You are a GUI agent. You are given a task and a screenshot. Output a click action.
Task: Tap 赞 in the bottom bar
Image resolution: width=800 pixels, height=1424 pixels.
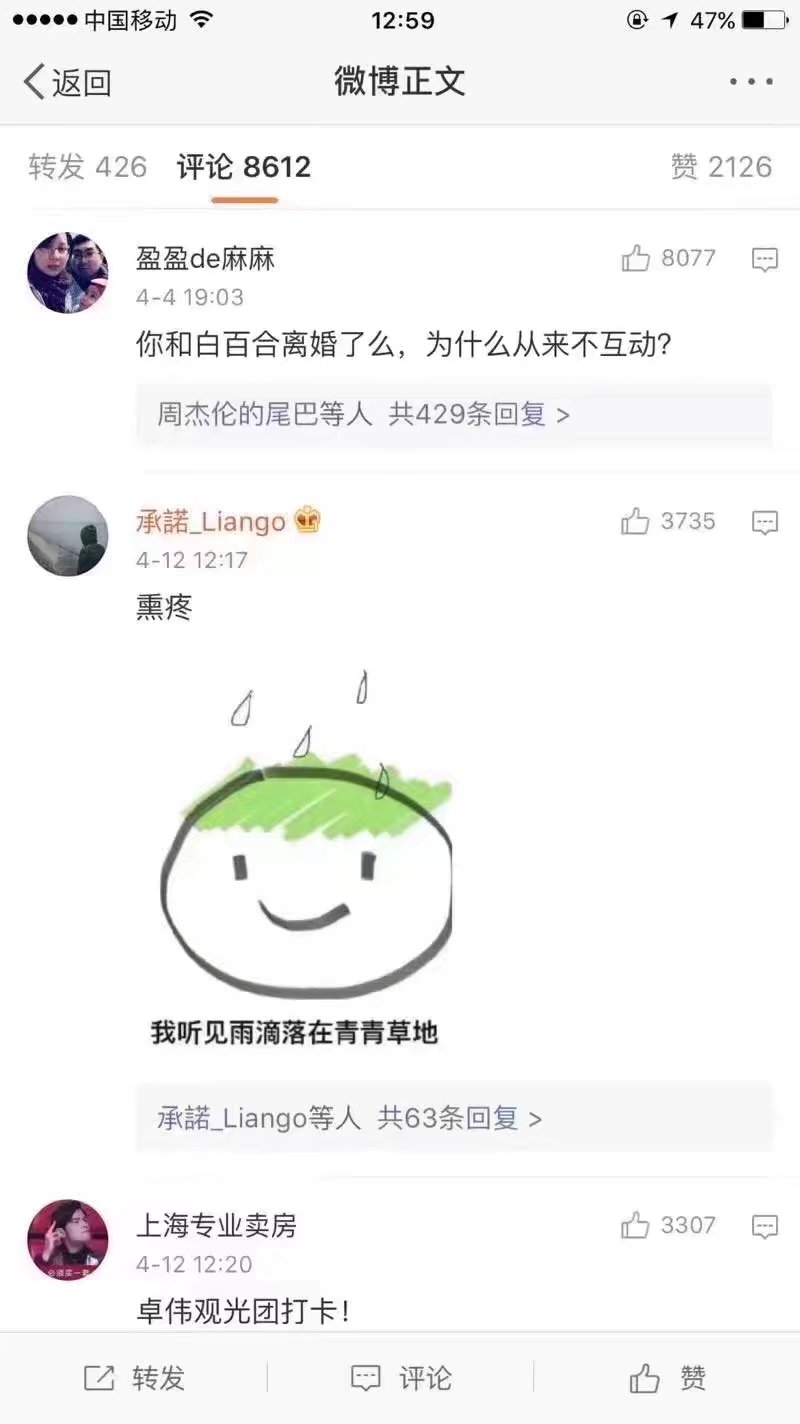(668, 1378)
